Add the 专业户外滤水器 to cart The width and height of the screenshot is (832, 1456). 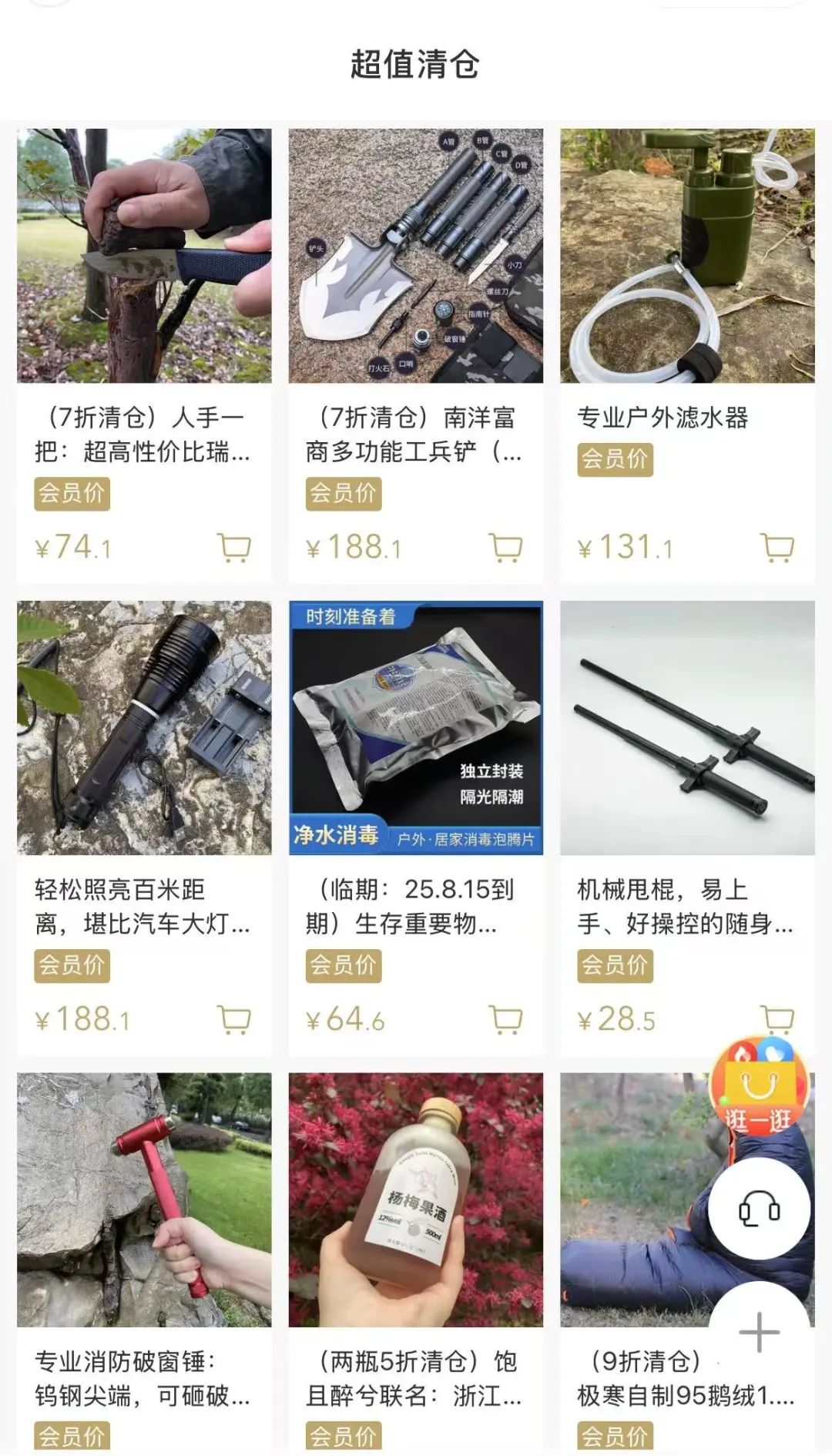point(777,548)
